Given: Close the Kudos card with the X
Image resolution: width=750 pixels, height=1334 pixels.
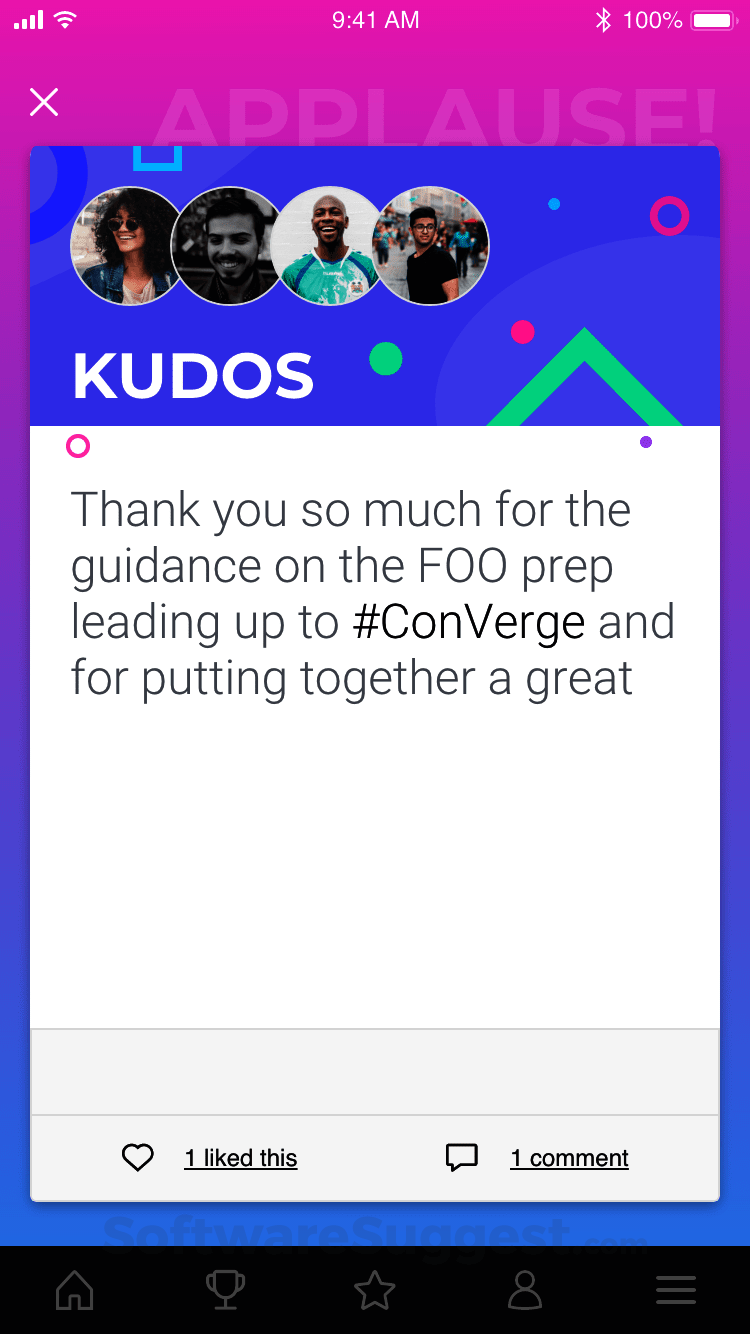Looking at the screenshot, I should coord(44,102).
